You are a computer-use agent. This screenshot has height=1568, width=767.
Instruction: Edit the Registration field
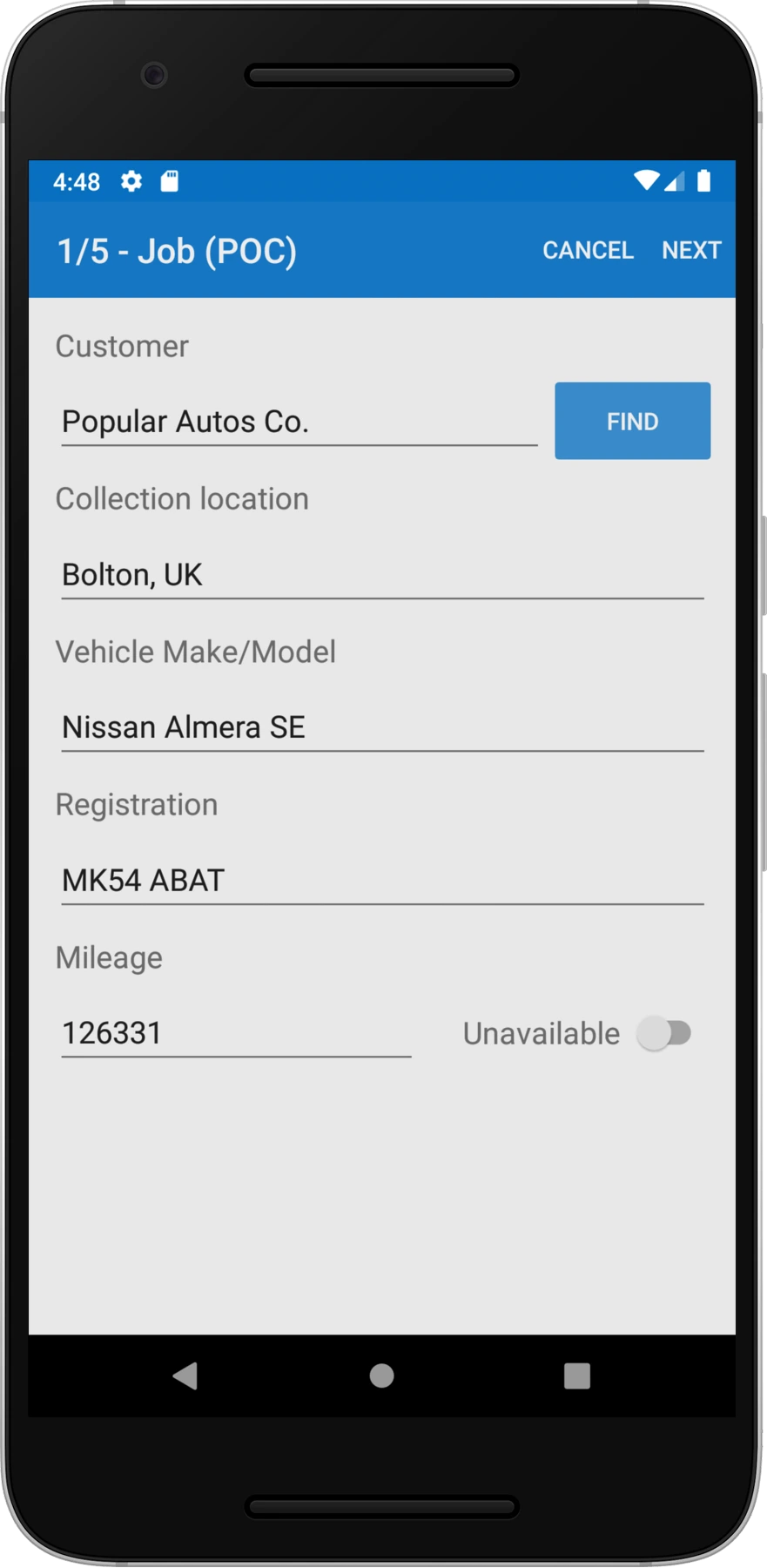381,881
